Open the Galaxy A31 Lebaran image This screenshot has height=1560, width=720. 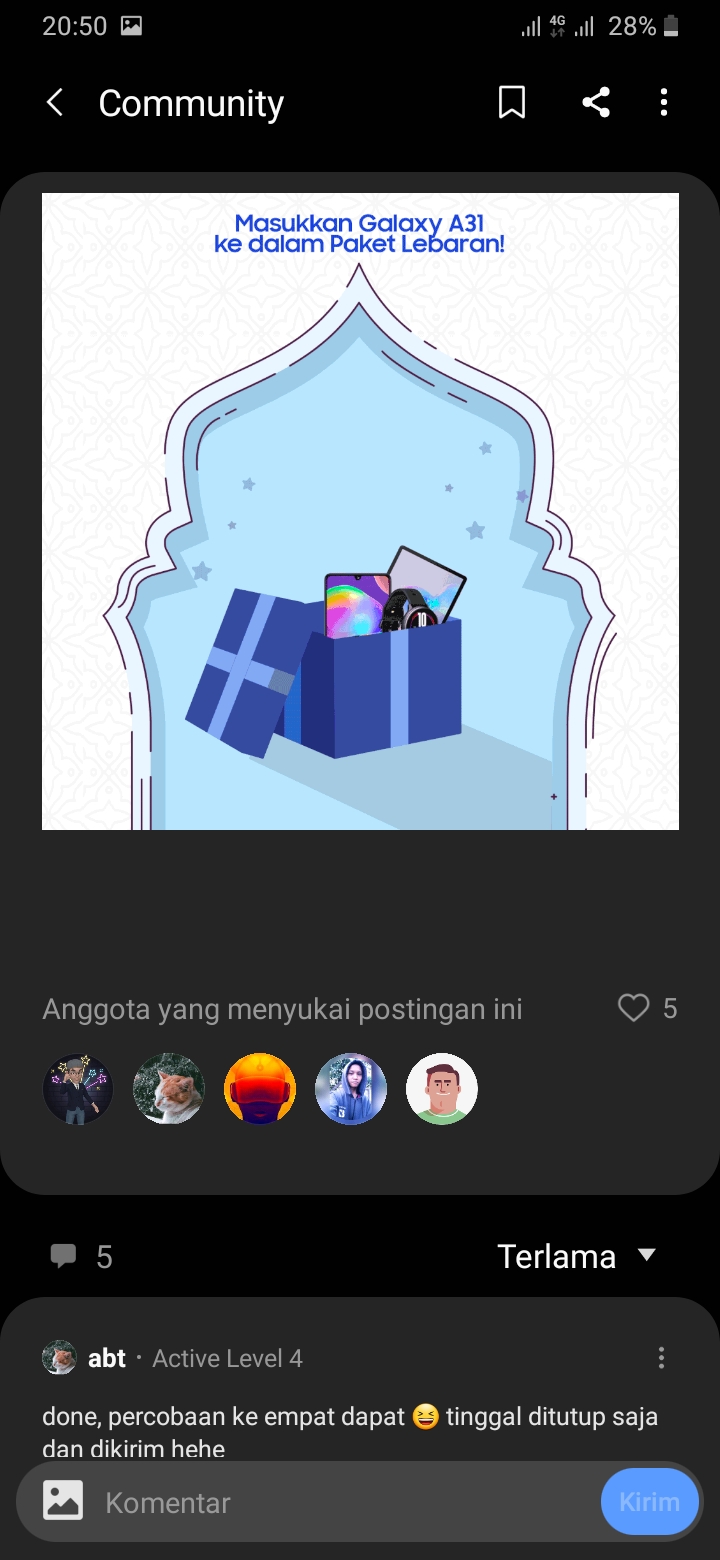[360, 511]
